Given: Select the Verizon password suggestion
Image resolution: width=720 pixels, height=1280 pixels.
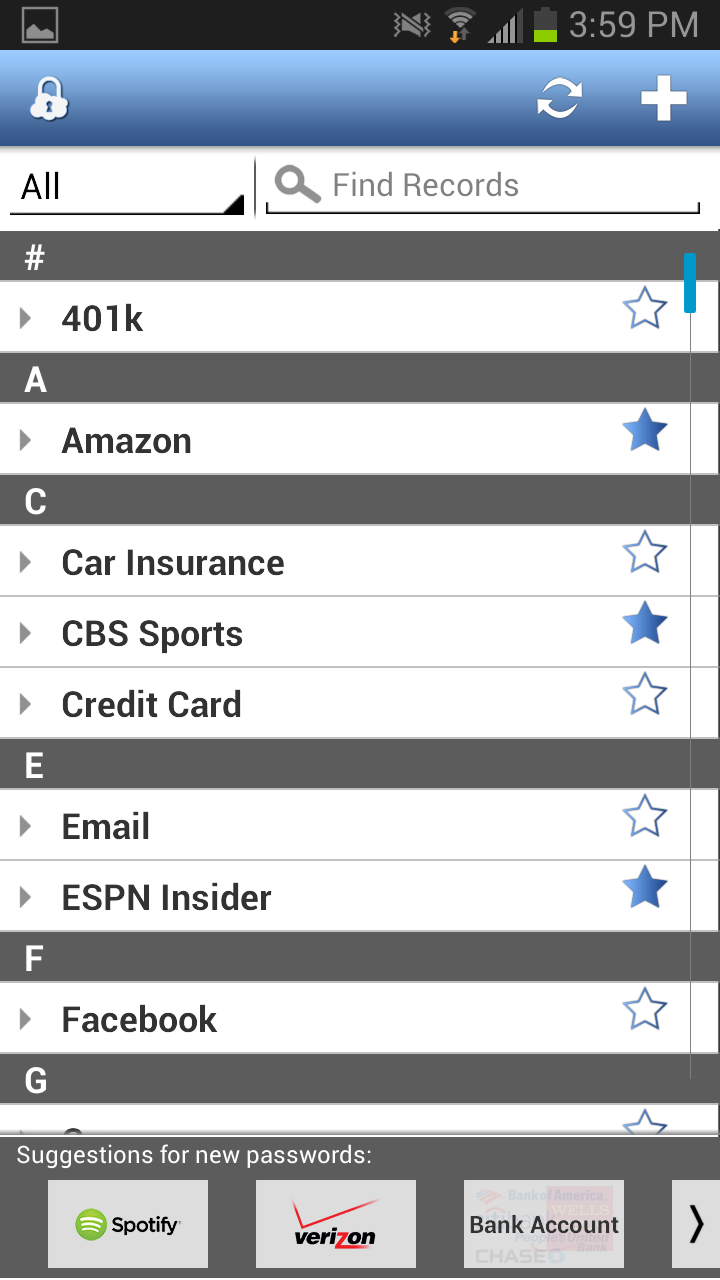Looking at the screenshot, I should 336,1224.
